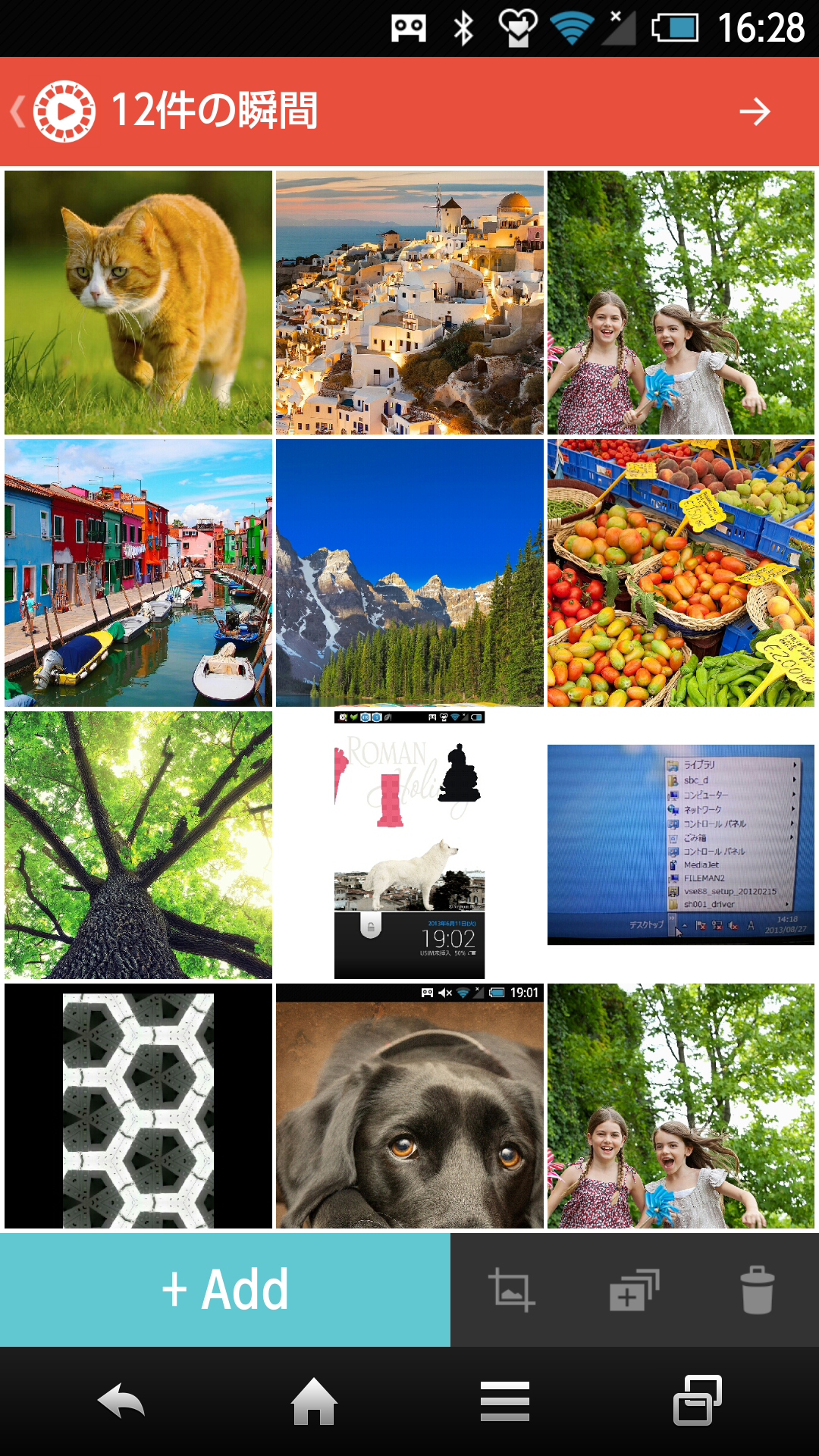Select the computer menu screen photo

click(681, 845)
